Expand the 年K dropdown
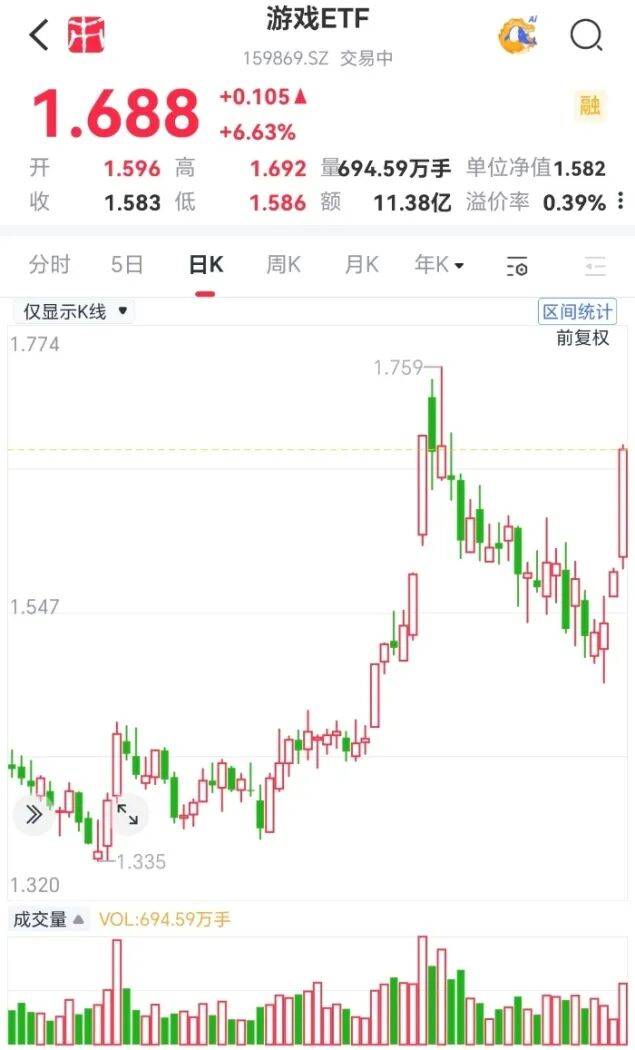 (440, 265)
